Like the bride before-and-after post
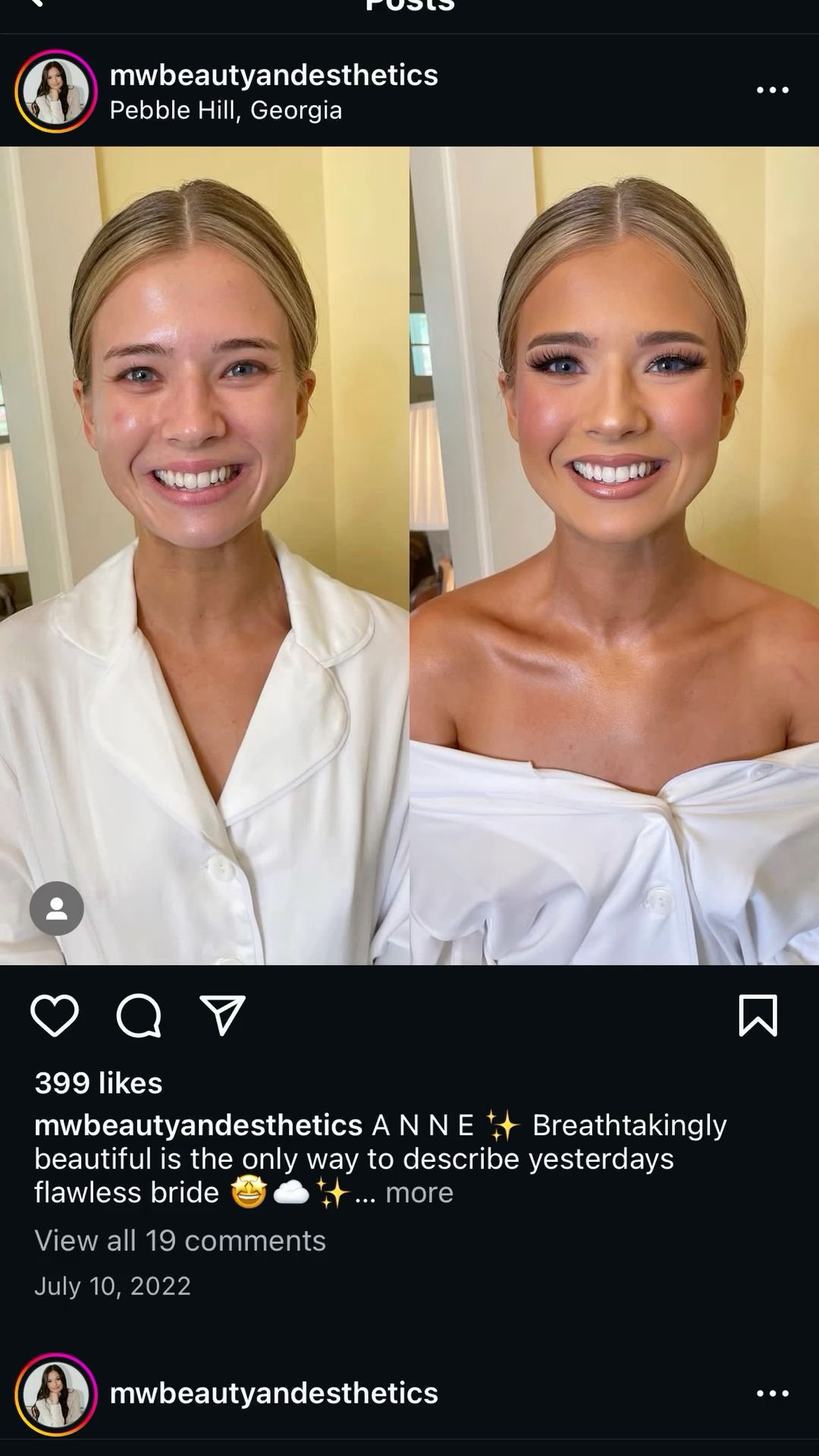Viewport: 819px width, 1456px height. 55,1015
